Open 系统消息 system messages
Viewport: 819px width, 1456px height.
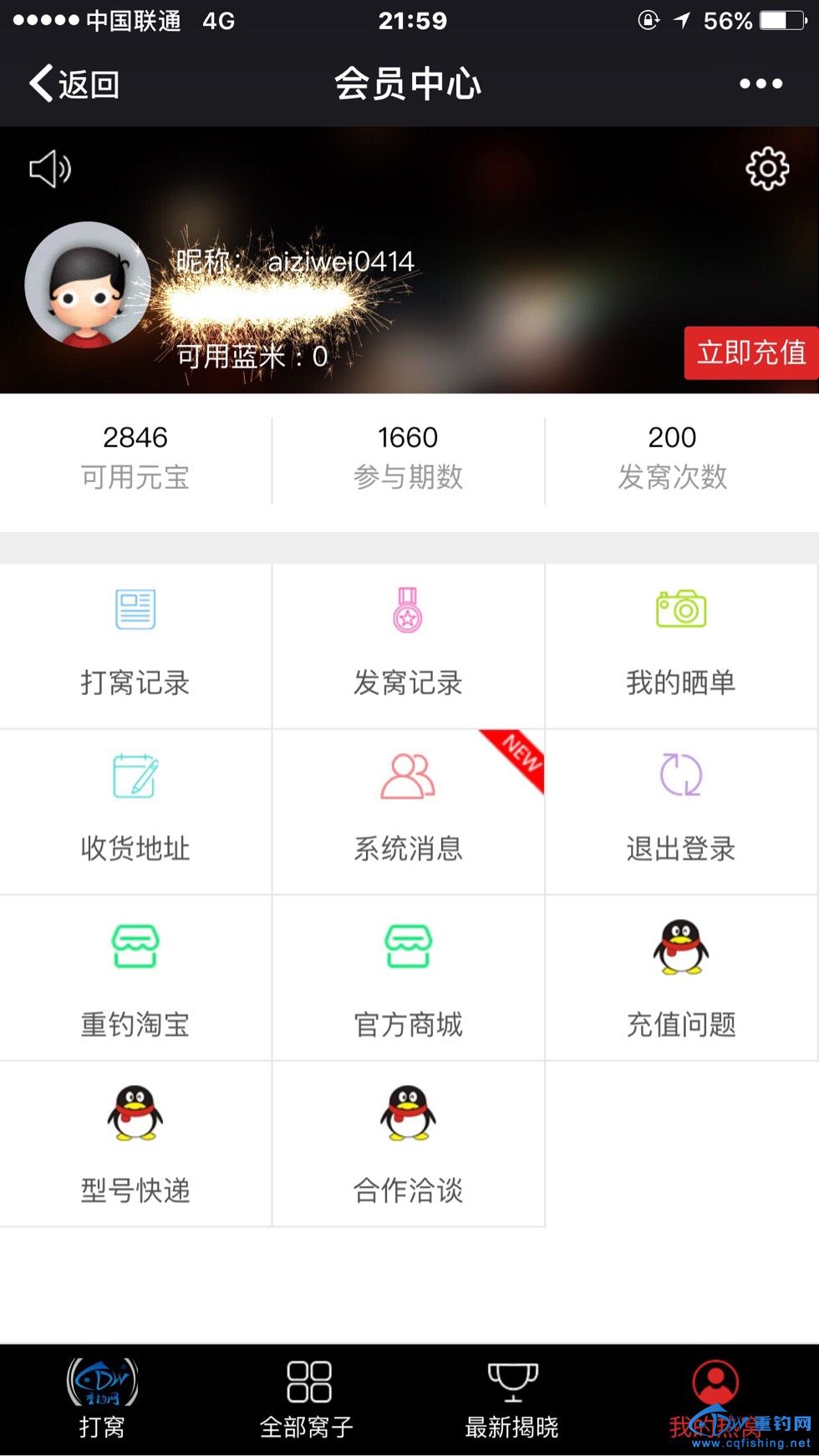point(408,810)
